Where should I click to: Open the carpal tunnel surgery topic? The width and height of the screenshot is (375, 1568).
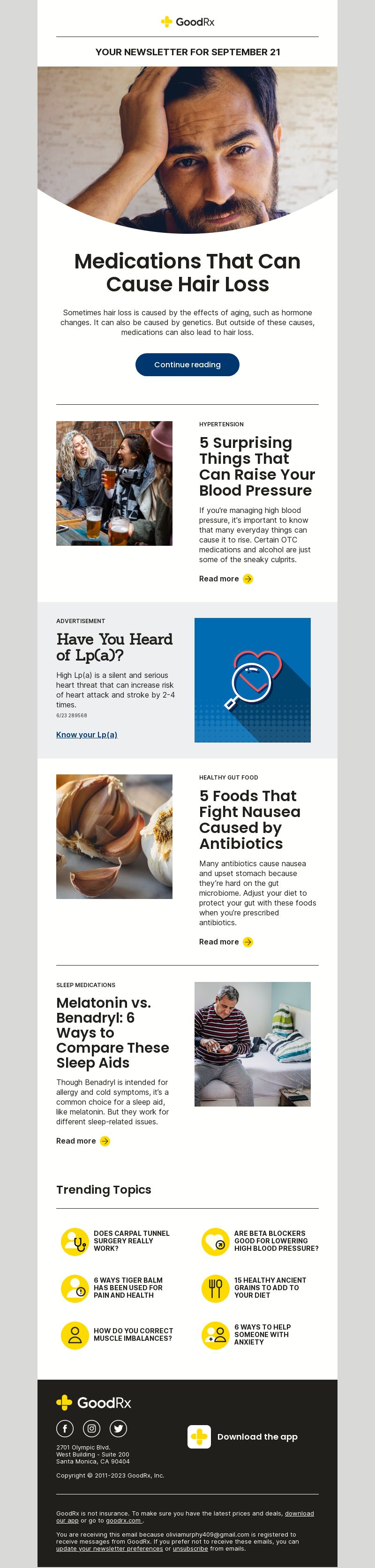pyautogui.click(x=131, y=1241)
